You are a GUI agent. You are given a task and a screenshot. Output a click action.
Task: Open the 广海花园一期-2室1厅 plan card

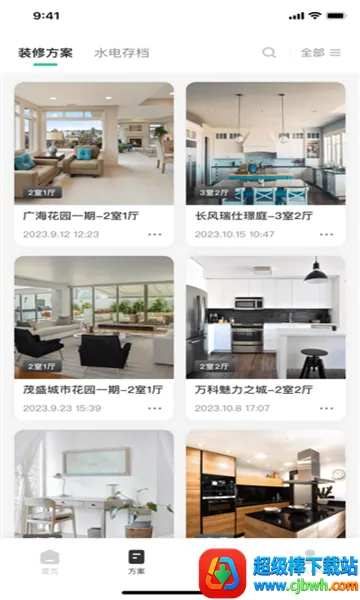[x=94, y=164]
